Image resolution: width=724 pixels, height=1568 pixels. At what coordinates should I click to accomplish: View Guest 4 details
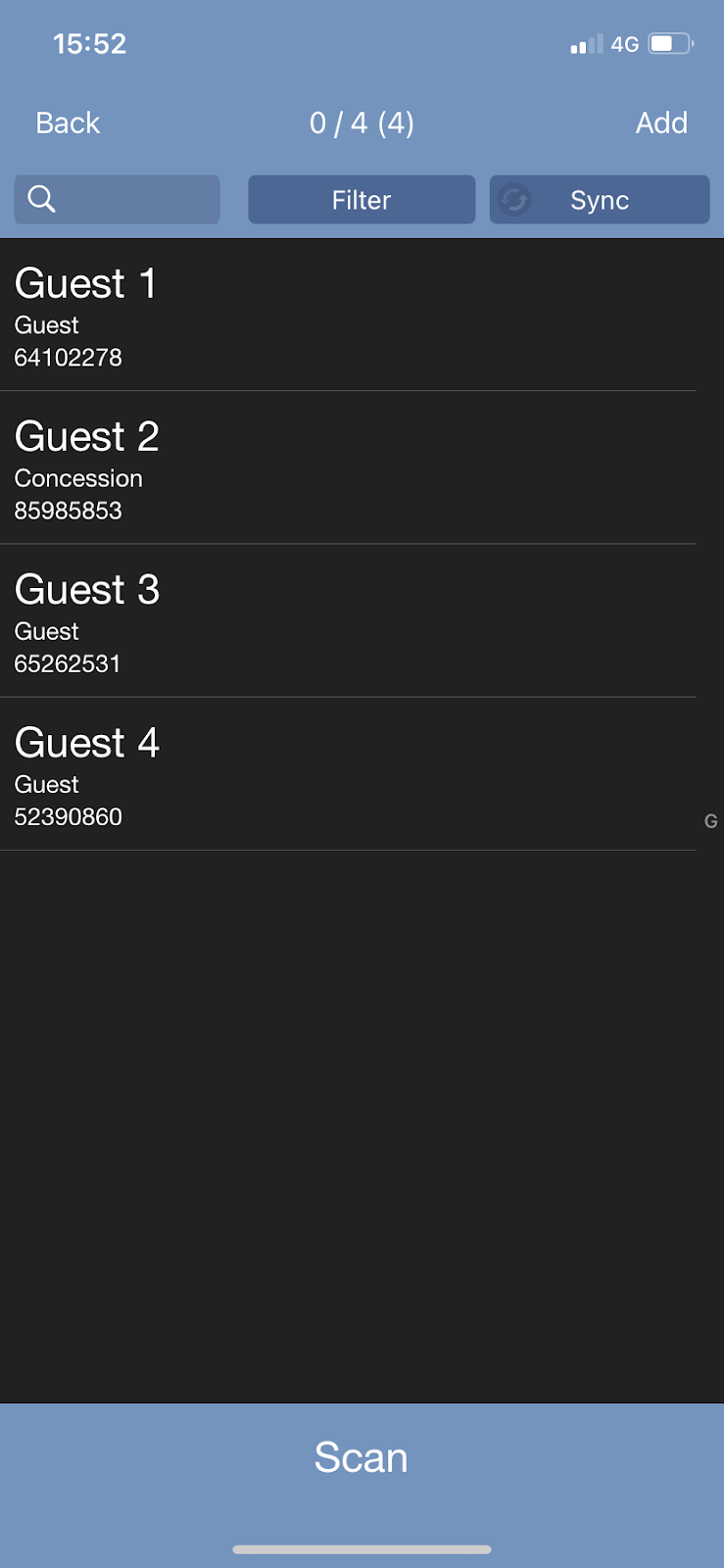348,773
